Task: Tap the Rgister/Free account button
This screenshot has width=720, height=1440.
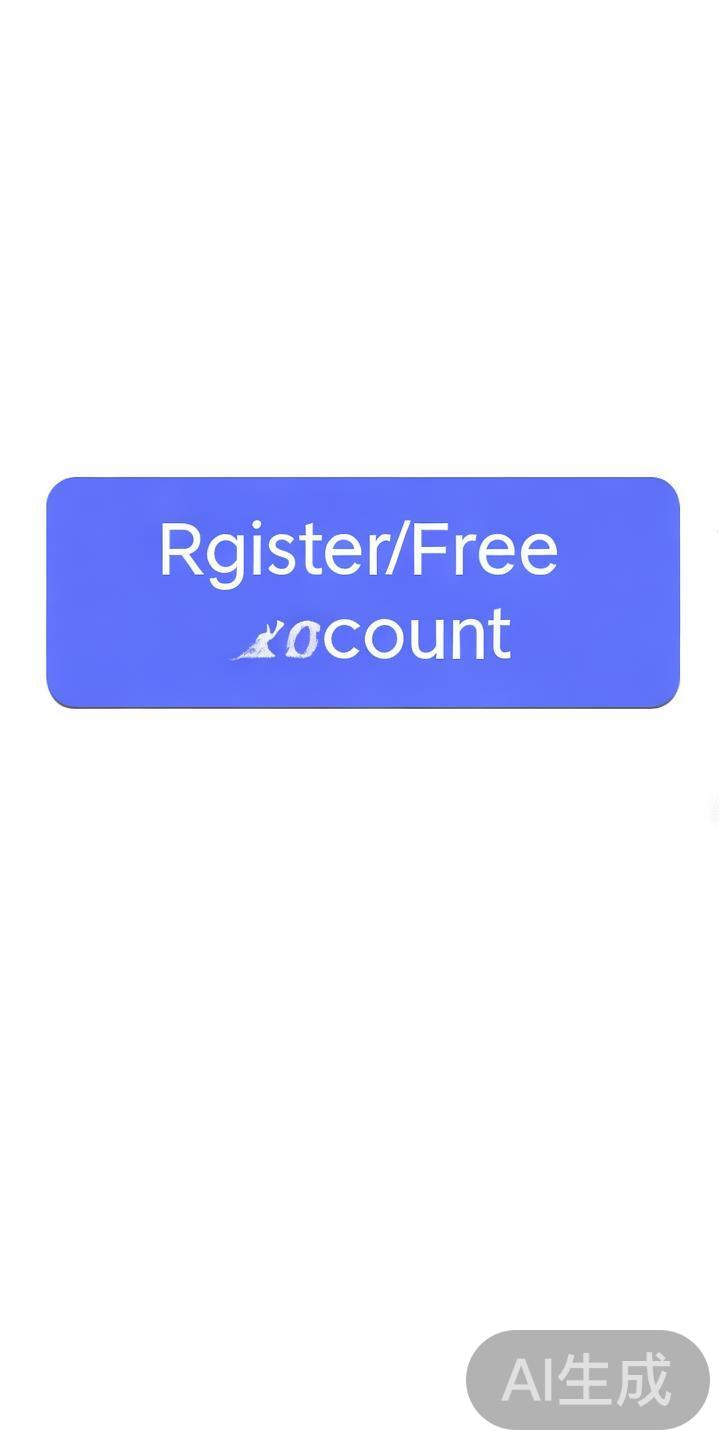Action: (362, 592)
